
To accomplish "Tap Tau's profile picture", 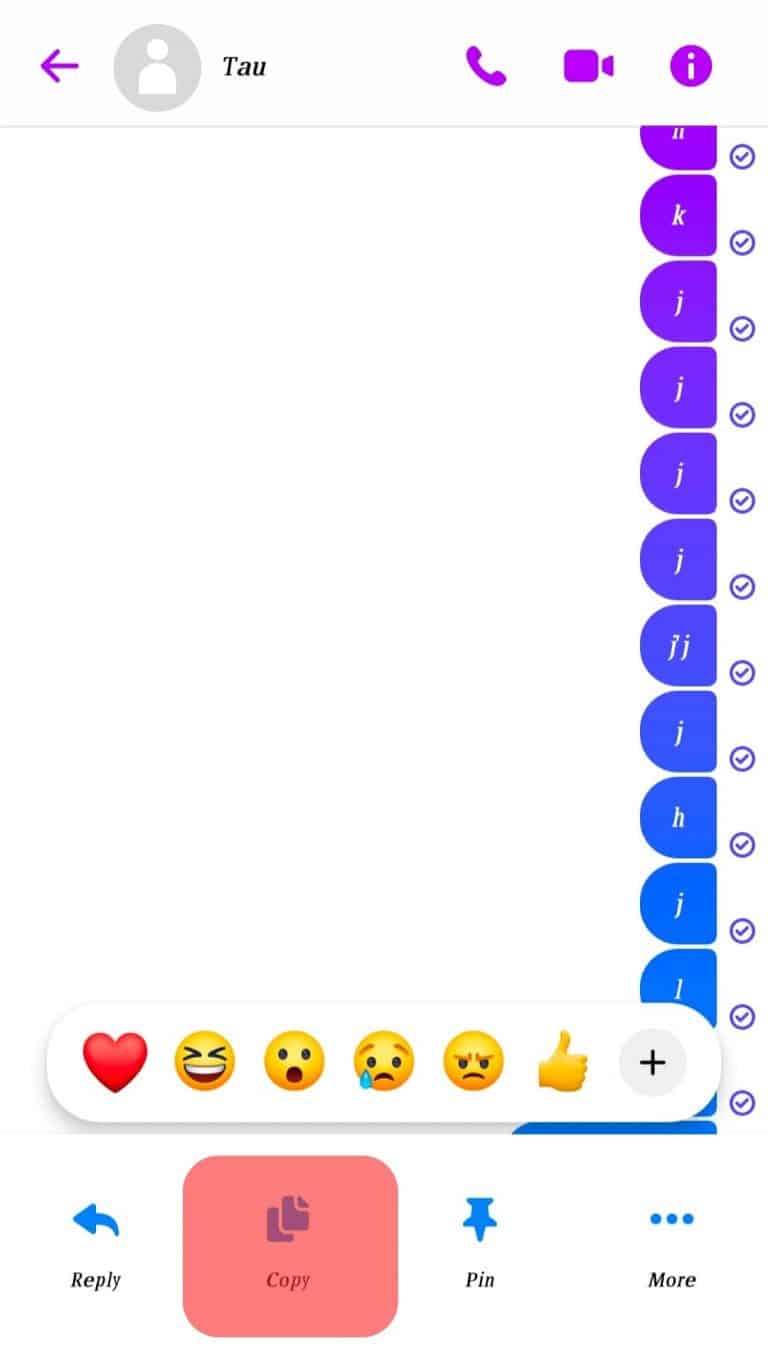I will 156,65.
